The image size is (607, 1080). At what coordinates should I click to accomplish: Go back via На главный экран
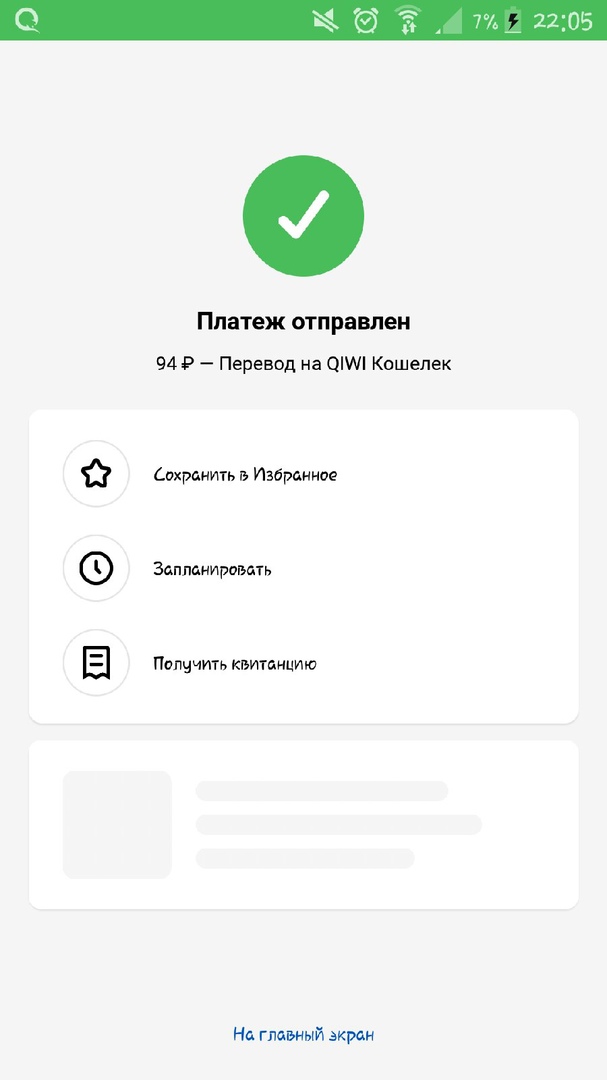(x=303, y=1034)
